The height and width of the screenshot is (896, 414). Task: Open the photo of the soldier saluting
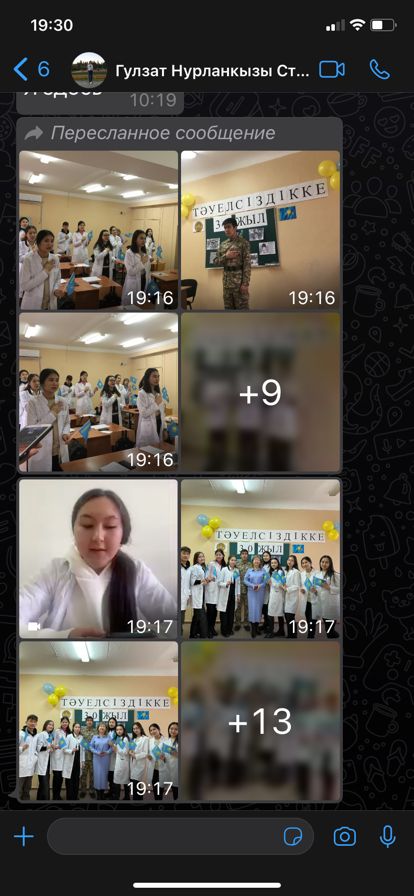pyautogui.click(x=261, y=230)
